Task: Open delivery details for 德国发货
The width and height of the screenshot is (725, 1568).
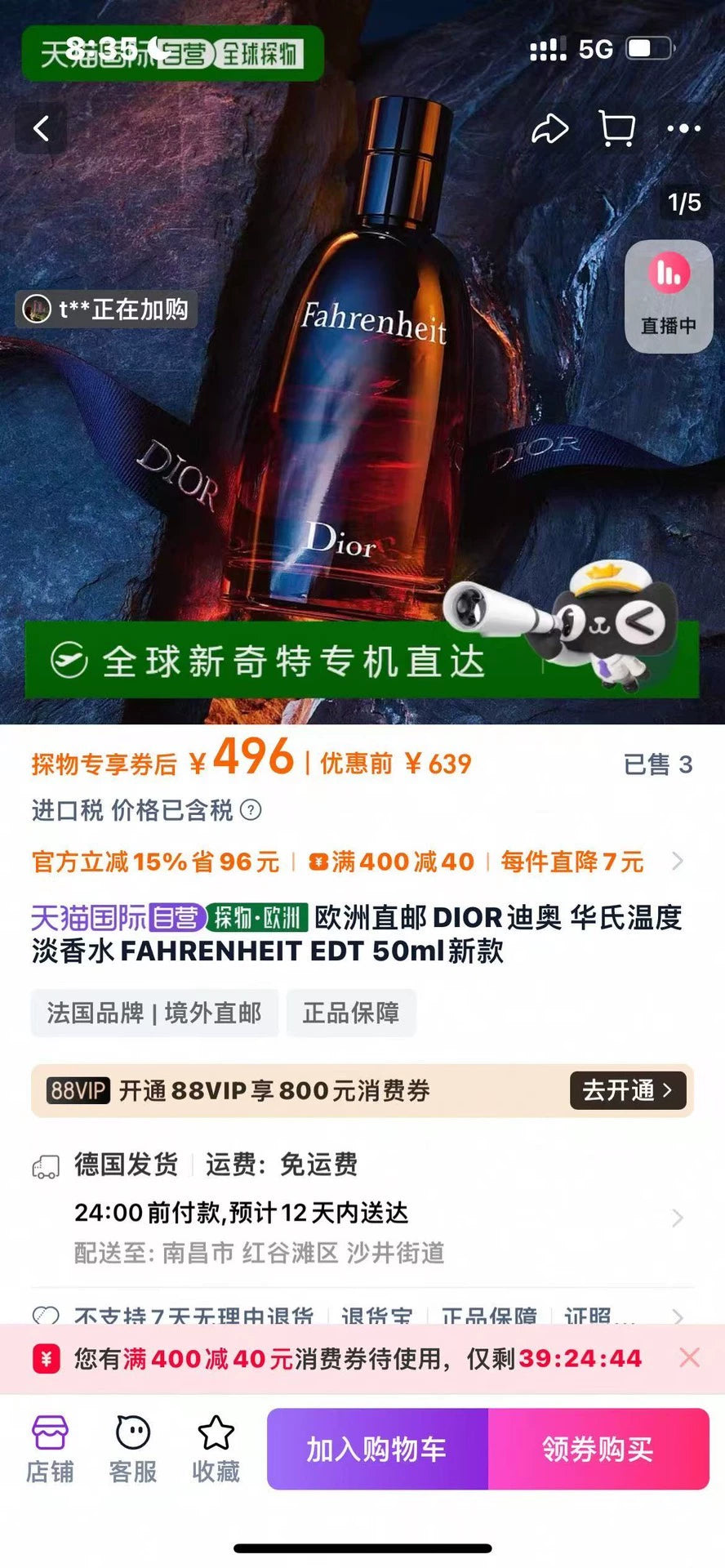Action: [676, 1218]
